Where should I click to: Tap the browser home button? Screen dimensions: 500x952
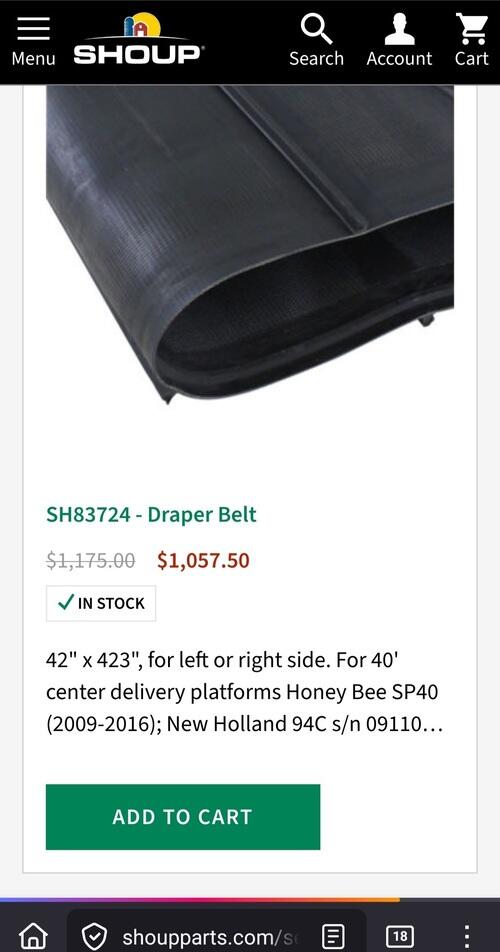33,936
